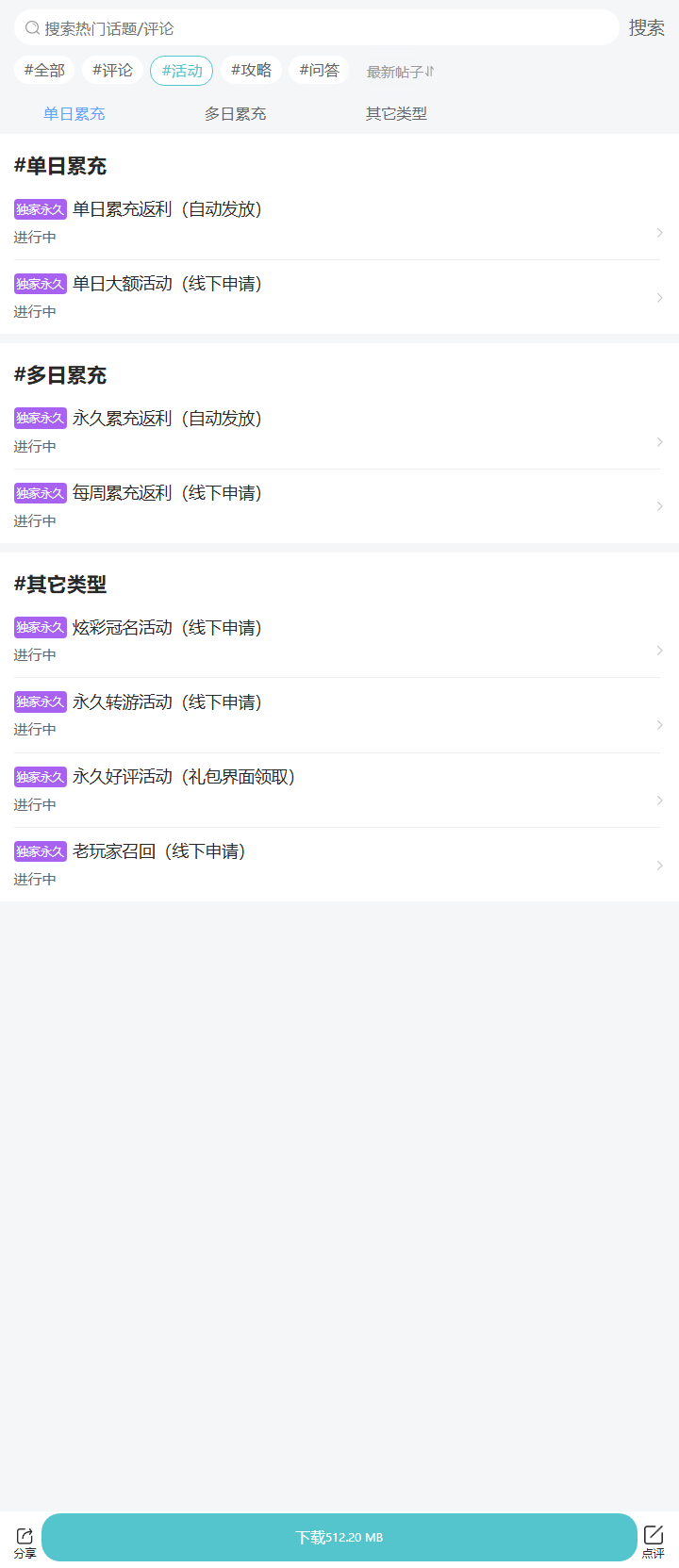Select the #全部 filter chip
679x1568 pixels.
click(42, 70)
